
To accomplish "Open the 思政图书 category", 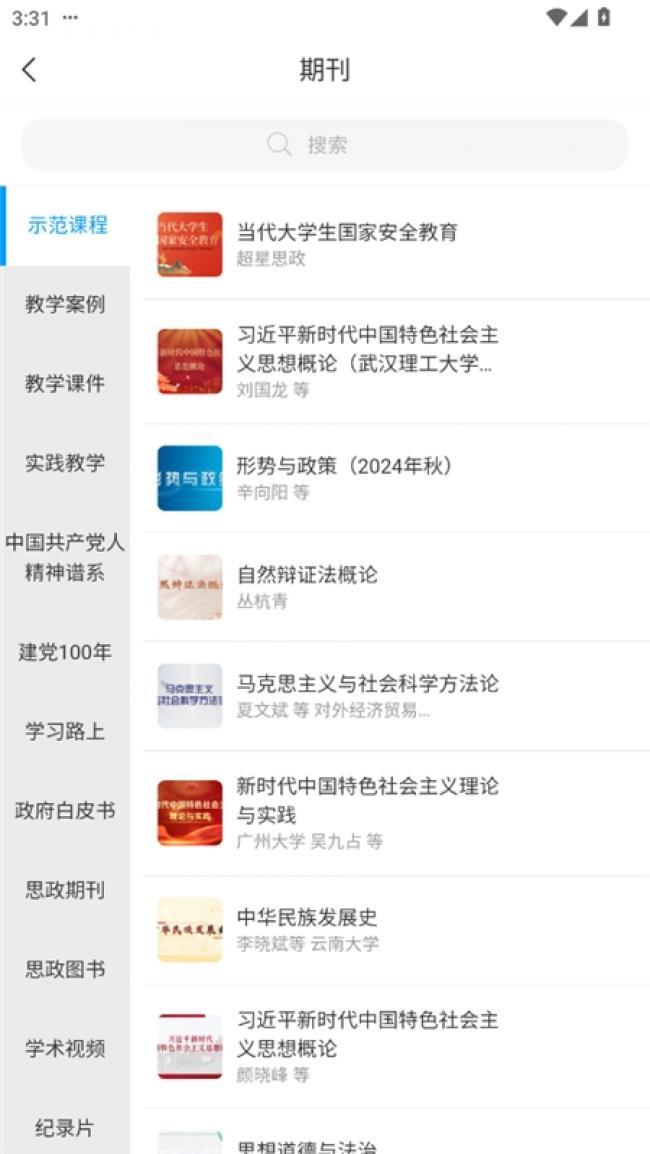I will [x=65, y=970].
